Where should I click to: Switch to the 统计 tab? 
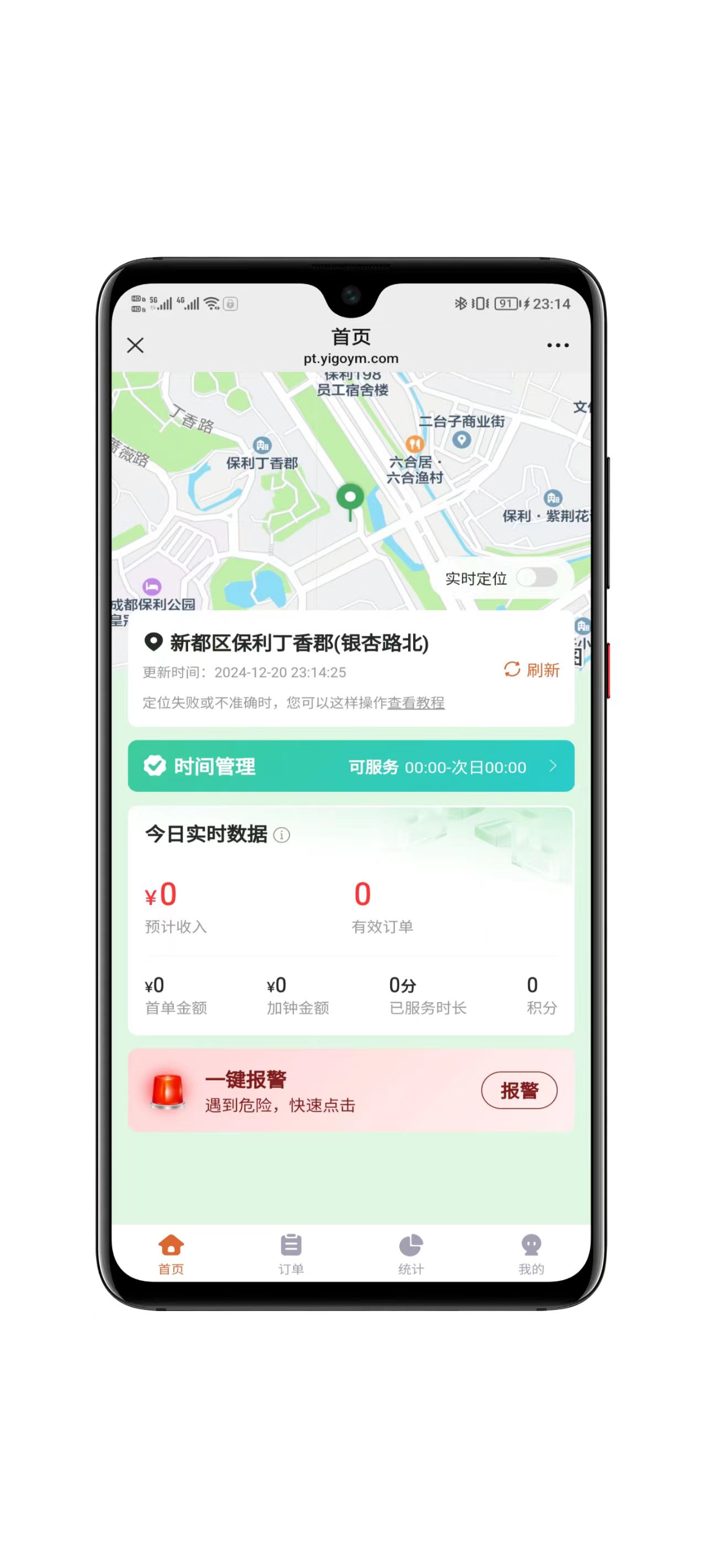point(410,1254)
